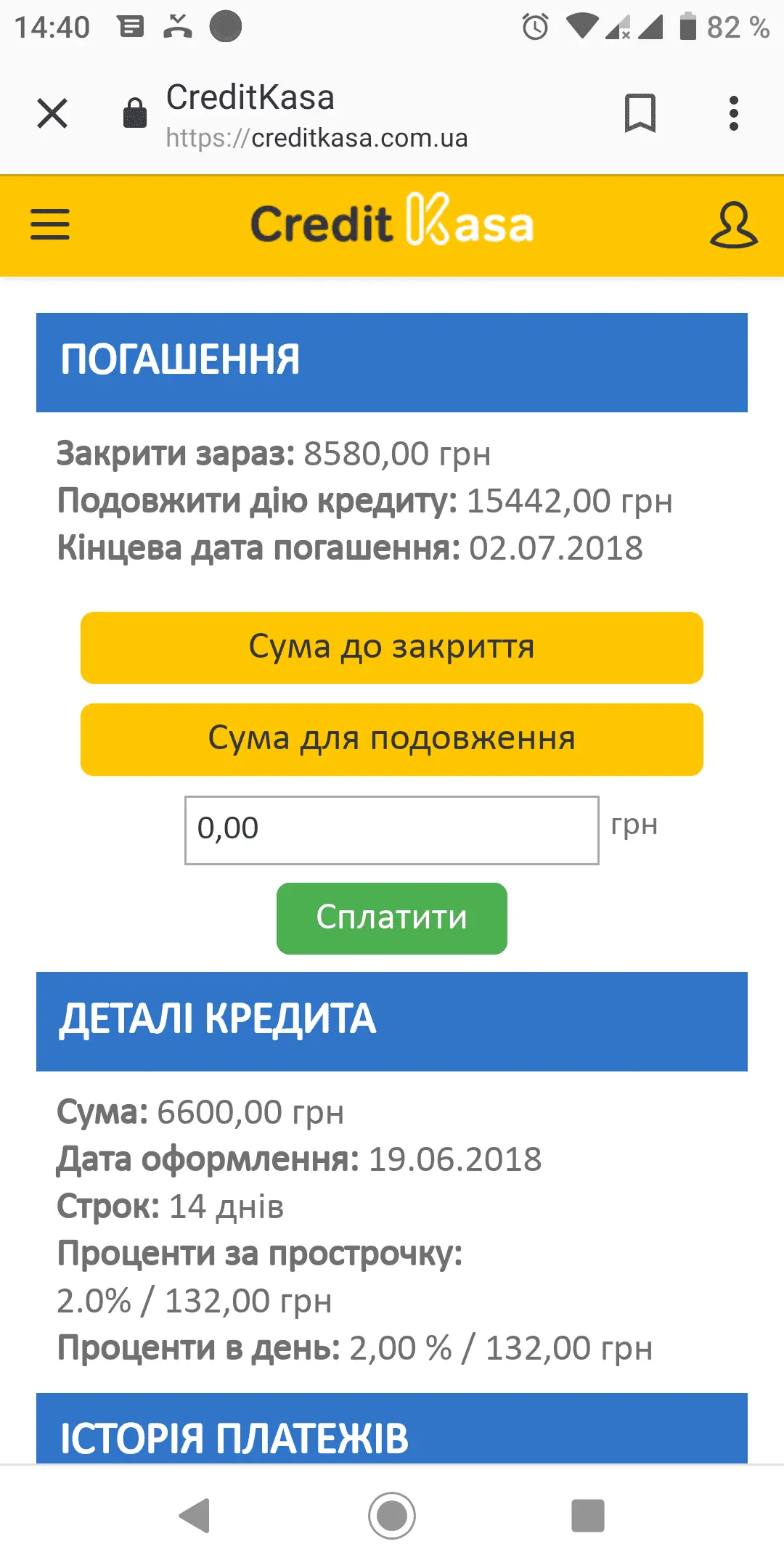Viewport: 784px width, 1568px height.
Task: Bookmark the creditkasa.com.ua page
Action: [x=640, y=113]
